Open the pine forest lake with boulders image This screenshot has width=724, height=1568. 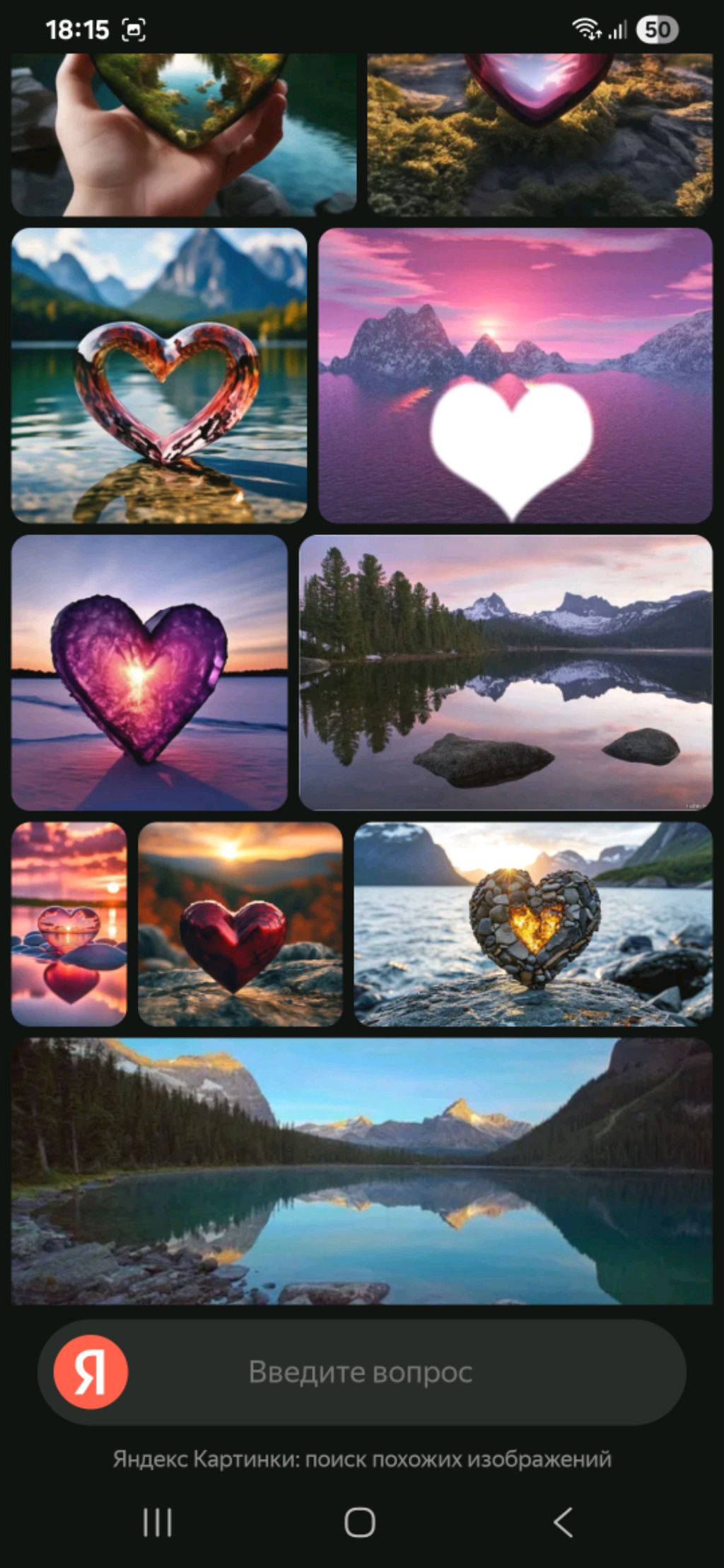pos(506,672)
